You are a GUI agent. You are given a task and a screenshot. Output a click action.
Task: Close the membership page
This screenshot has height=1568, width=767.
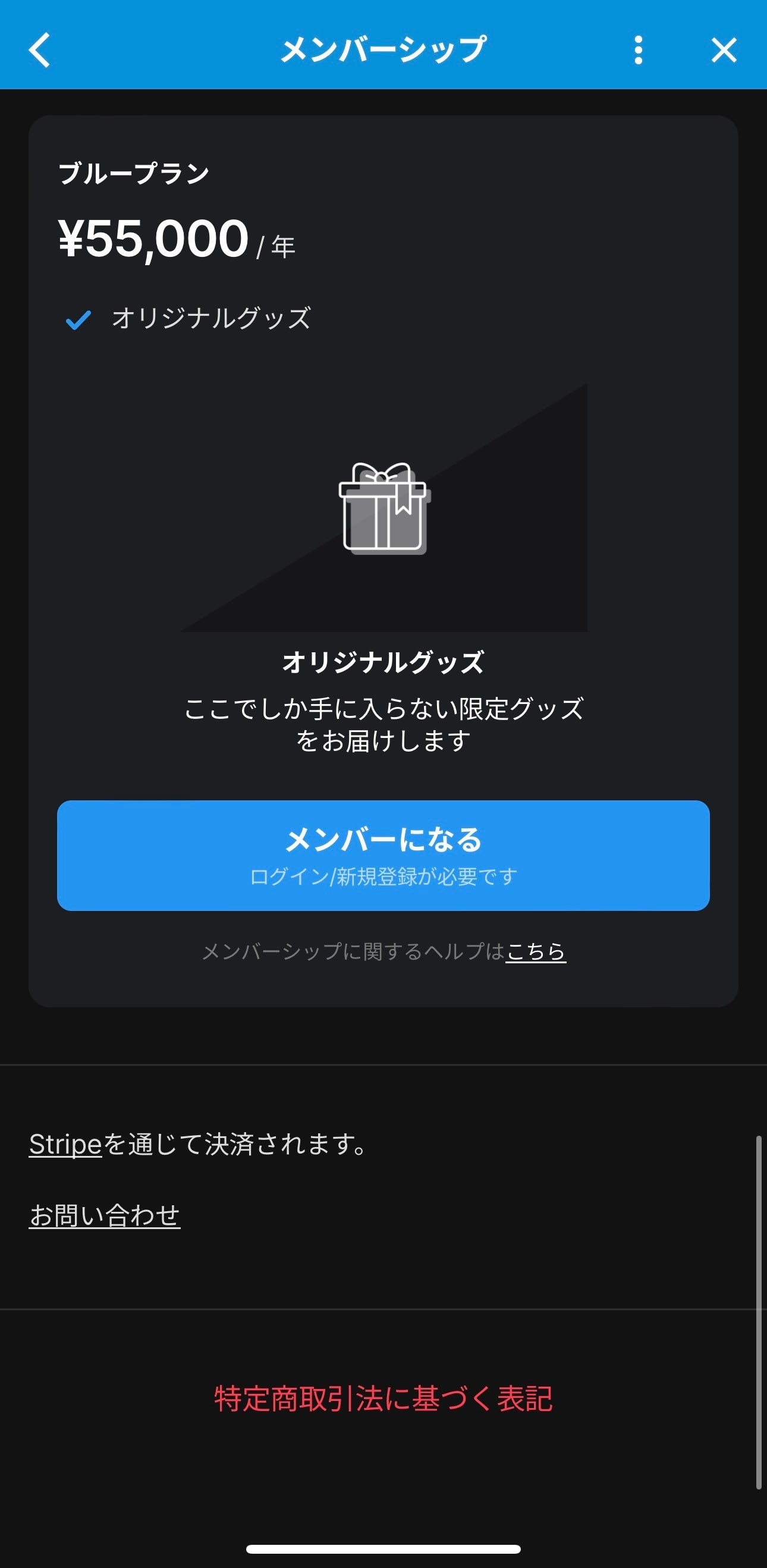(x=724, y=50)
